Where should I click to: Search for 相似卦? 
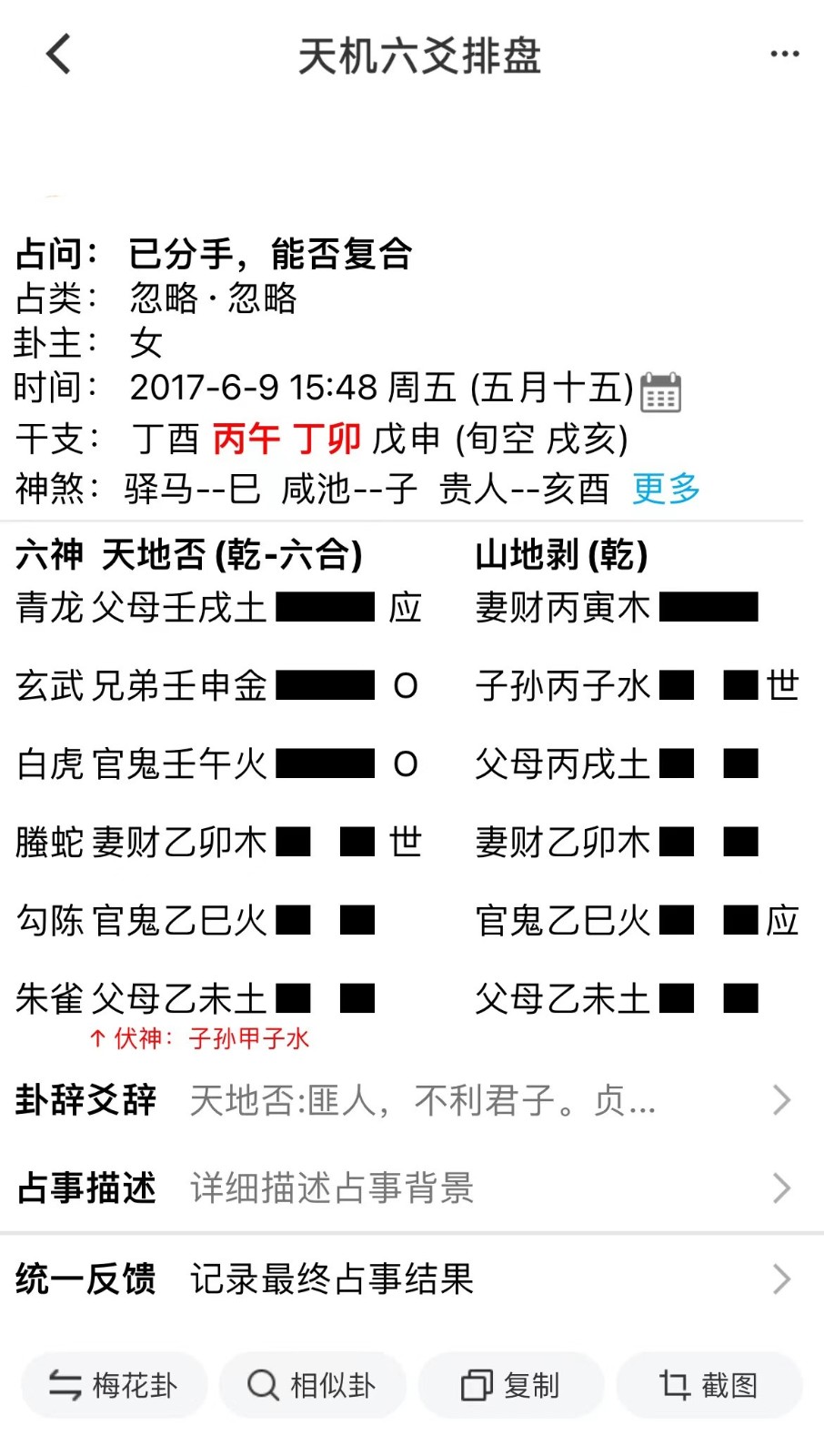(313, 1385)
